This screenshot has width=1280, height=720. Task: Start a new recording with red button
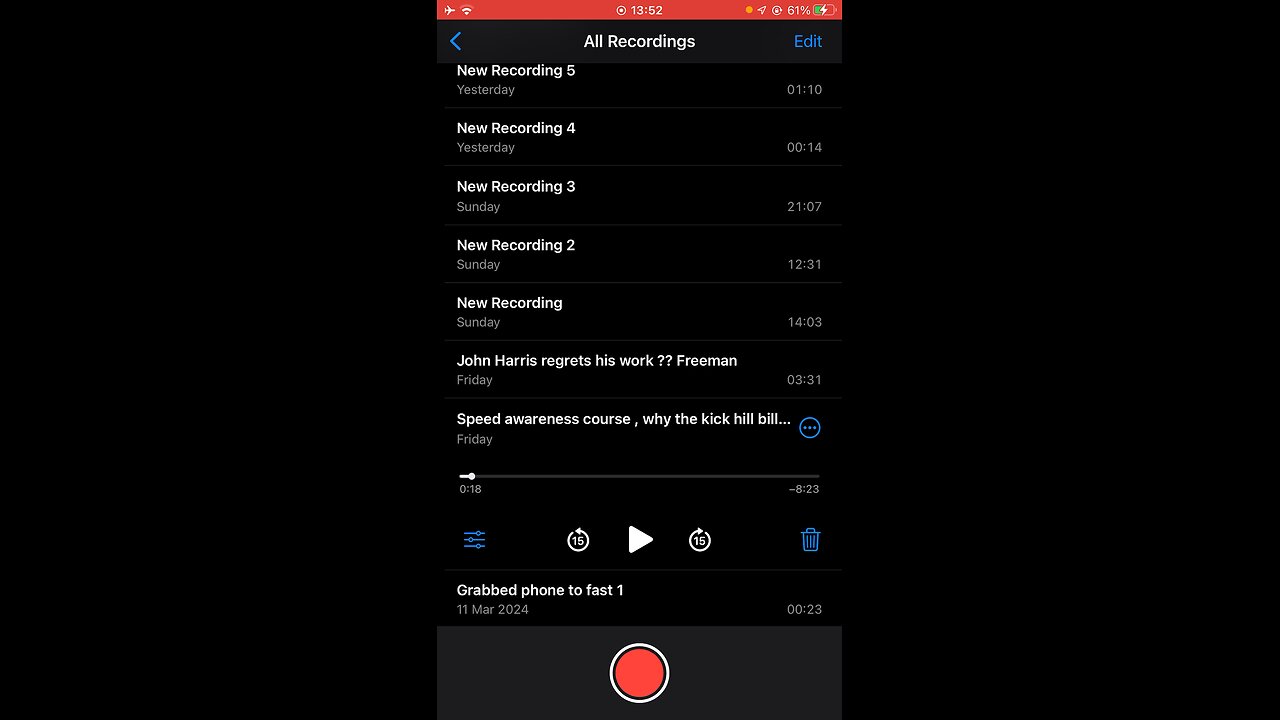coord(639,673)
